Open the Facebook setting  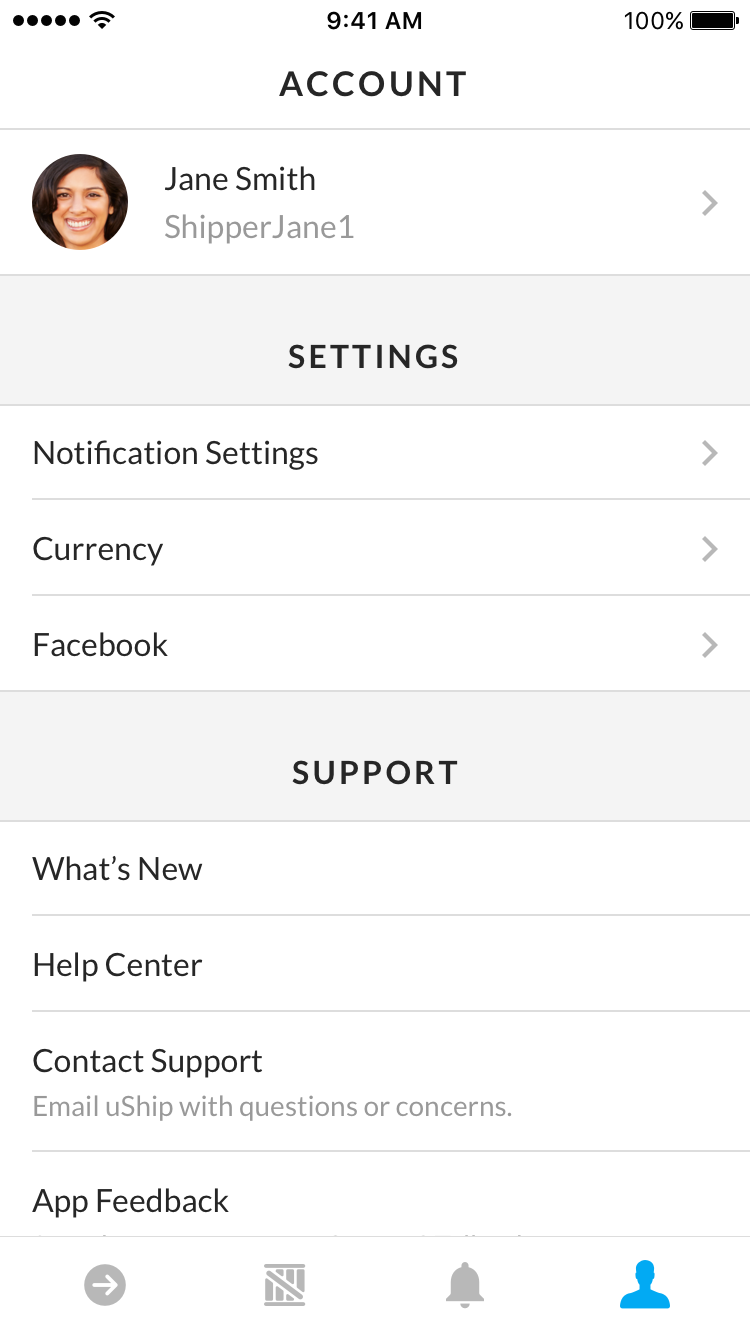coord(375,644)
